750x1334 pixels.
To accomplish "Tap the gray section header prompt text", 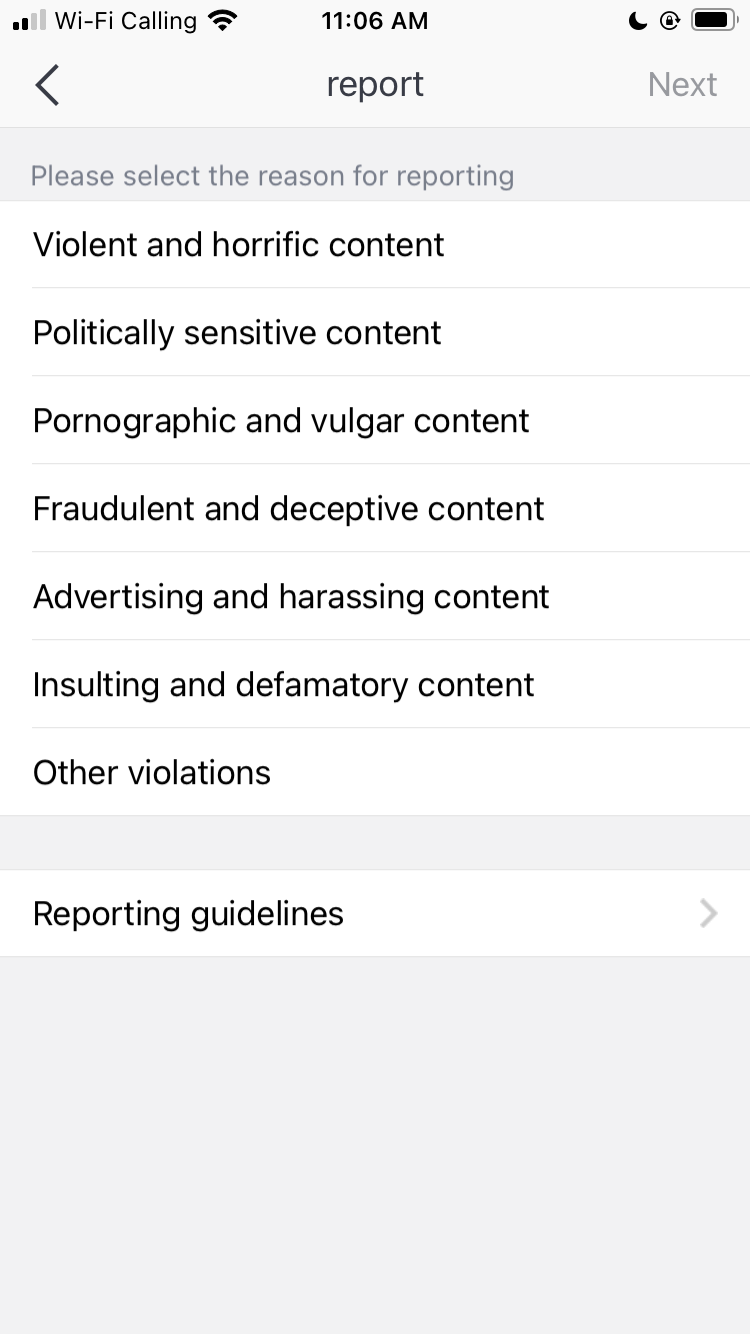I will [272, 175].
